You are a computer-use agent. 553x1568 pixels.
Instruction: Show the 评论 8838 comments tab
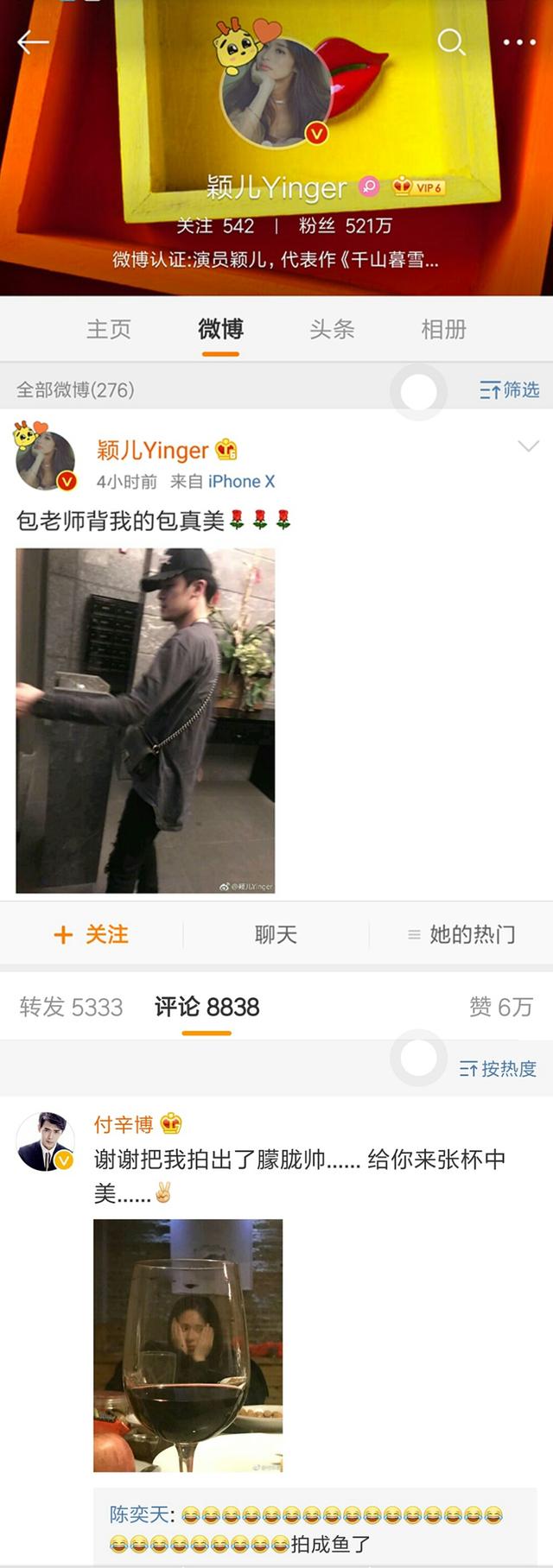click(207, 1007)
